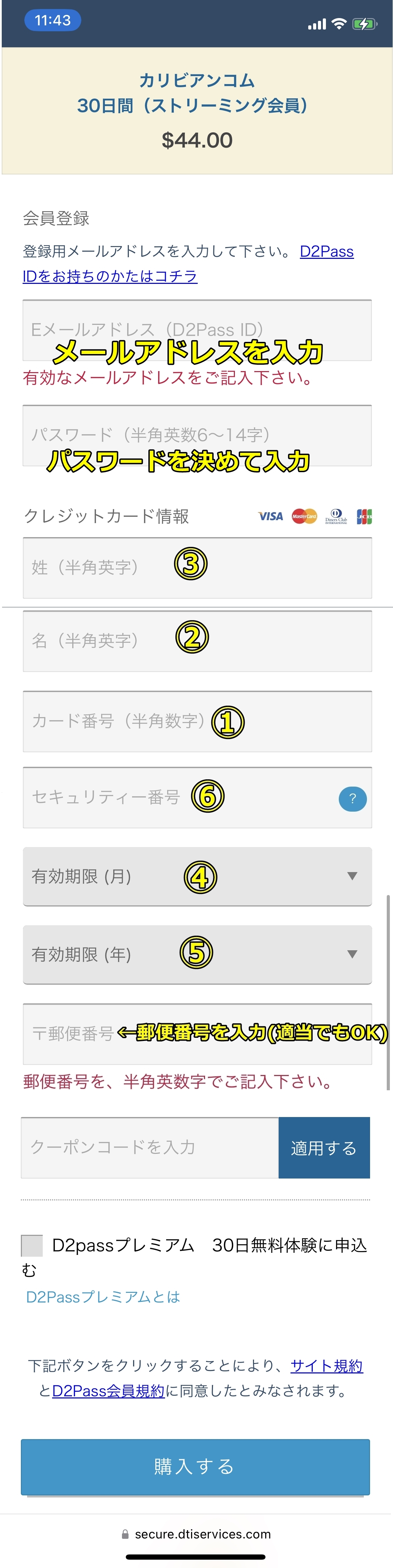Apply the coupon with 適用する
Viewport: 393px width, 1568px height.
[324, 1147]
